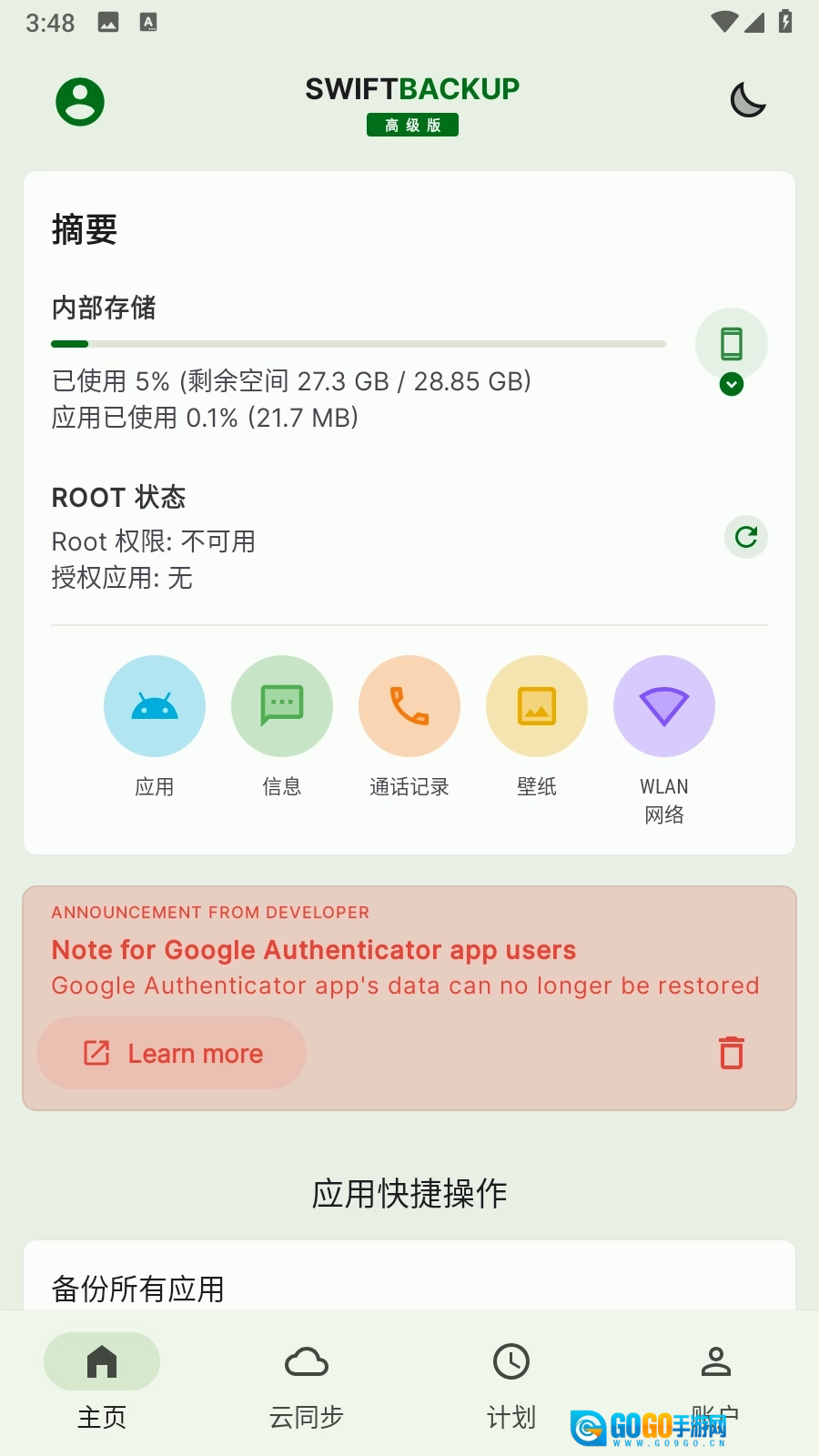The width and height of the screenshot is (819, 1456).
Task: Open the 信息 (Messages) backup section
Action: coord(282,707)
